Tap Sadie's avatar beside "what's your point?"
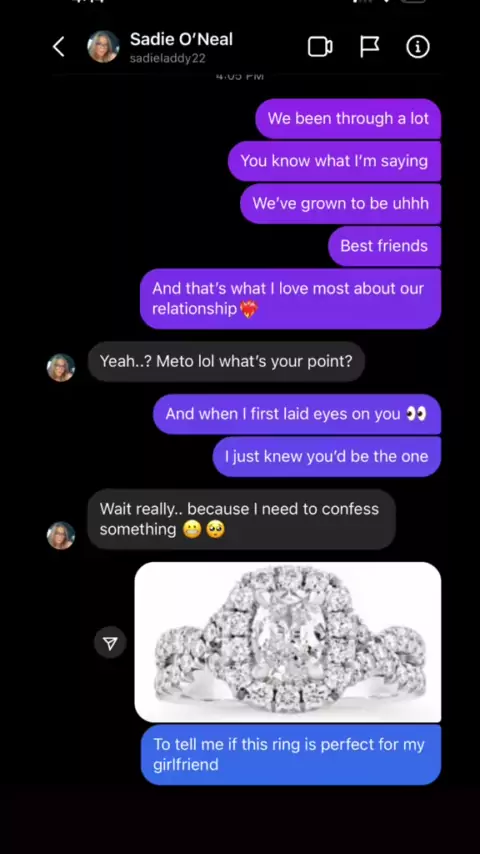 click(x=60, y=368)
